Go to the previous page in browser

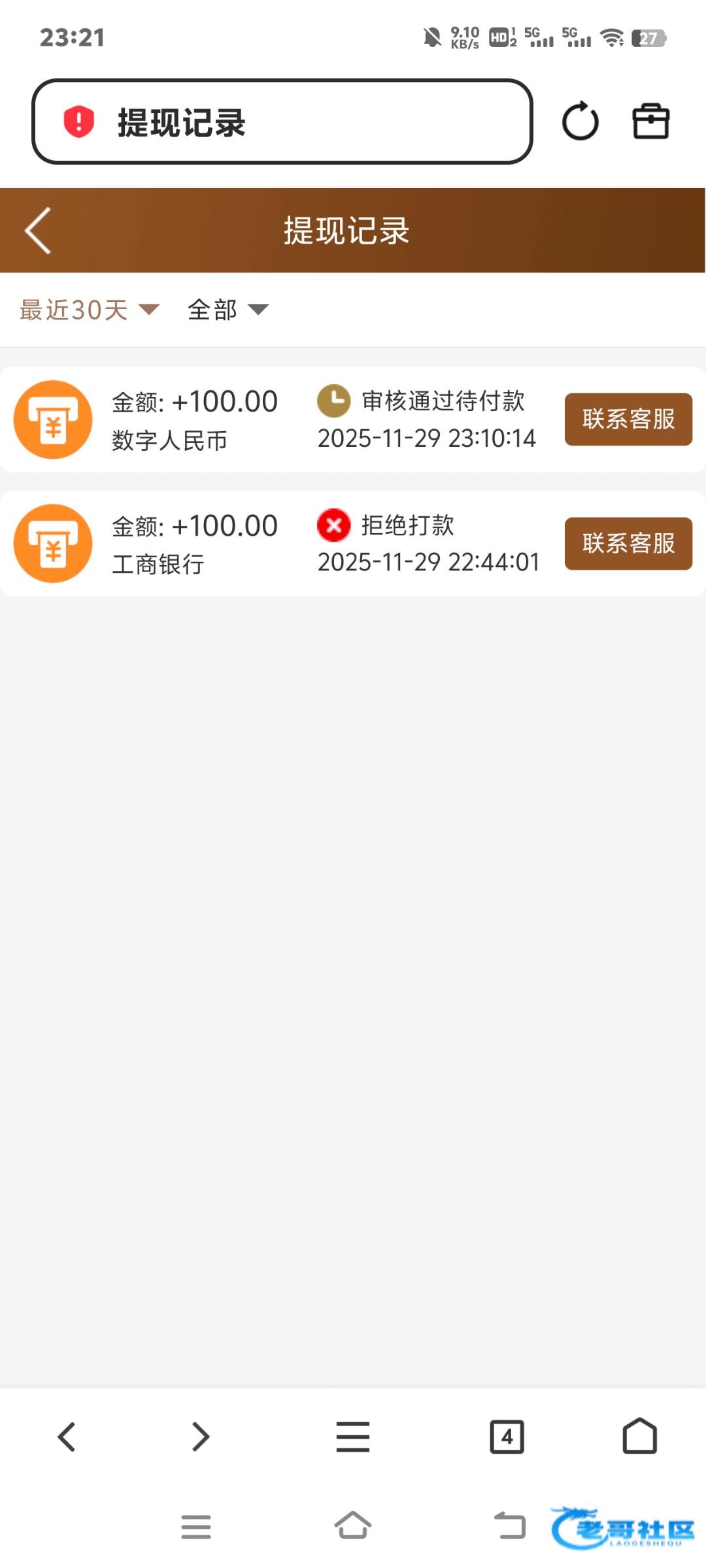coord(67,1437)
